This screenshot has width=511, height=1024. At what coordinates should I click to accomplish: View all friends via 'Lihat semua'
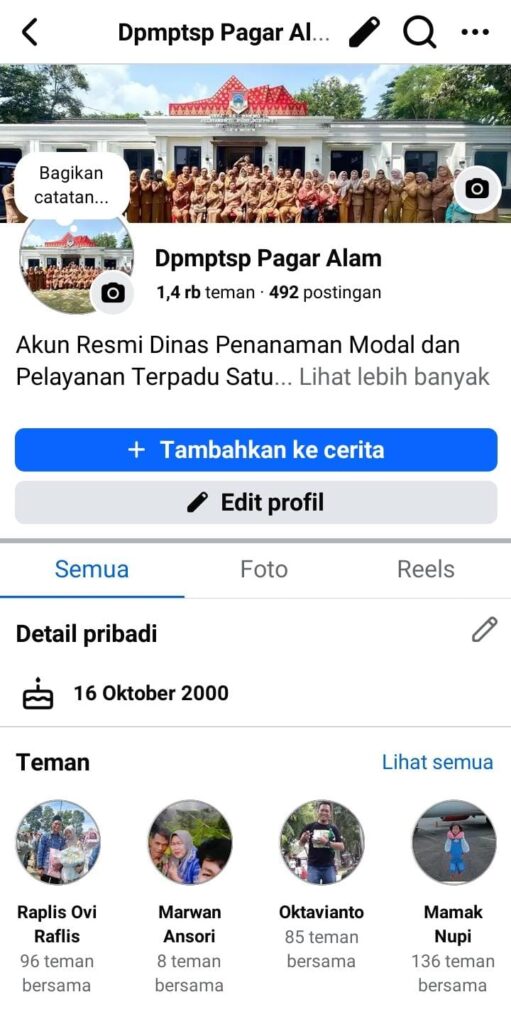437,762
